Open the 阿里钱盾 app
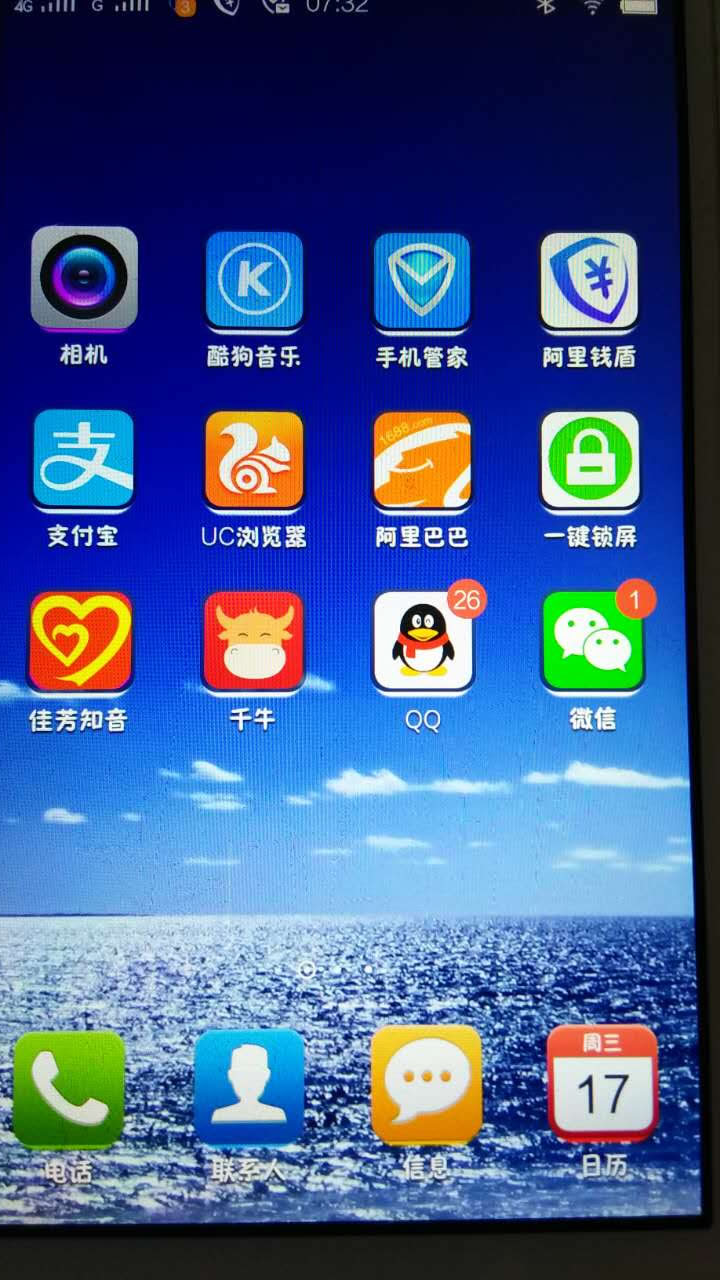720x1280 pixels. (x=589, y=281)
